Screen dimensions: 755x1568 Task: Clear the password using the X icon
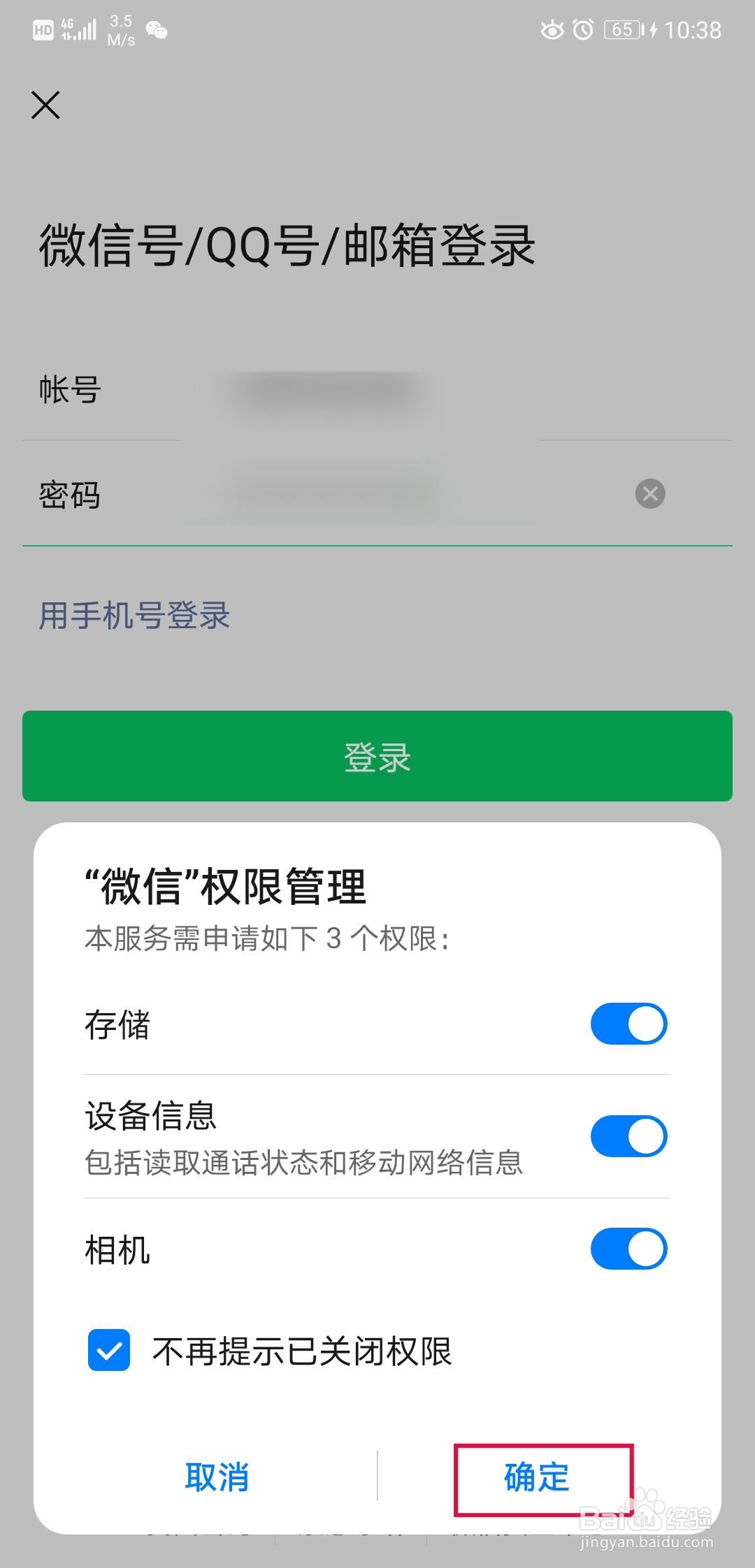pos(650,495)
